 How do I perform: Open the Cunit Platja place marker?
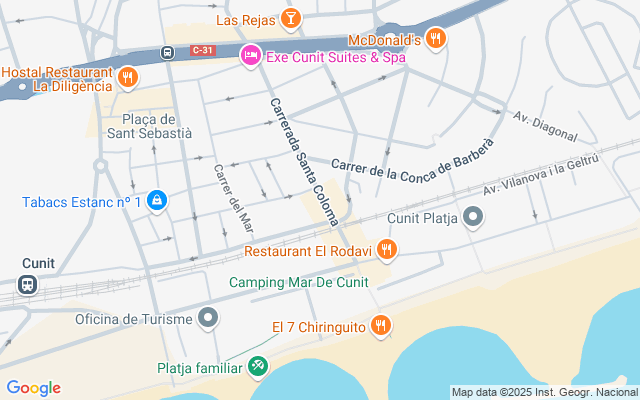(x=475, y=217)
